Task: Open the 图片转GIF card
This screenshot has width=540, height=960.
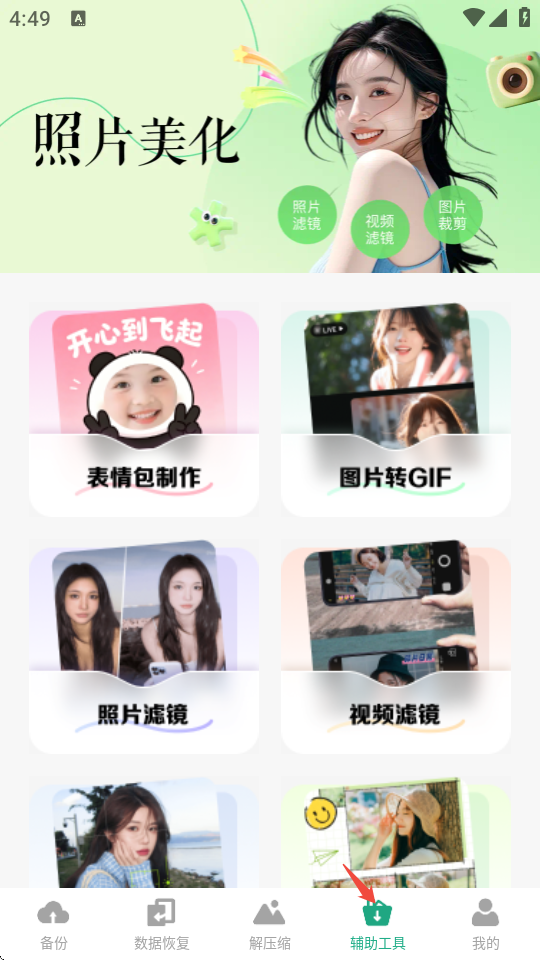Action: 396,410
